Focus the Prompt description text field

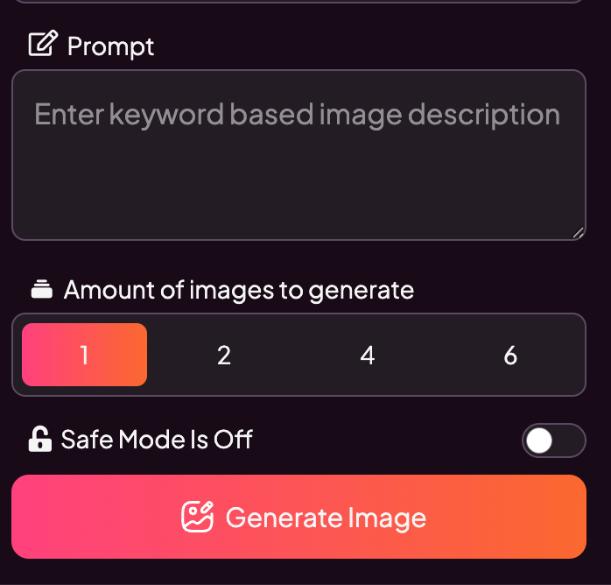click(x=298, y=155)
